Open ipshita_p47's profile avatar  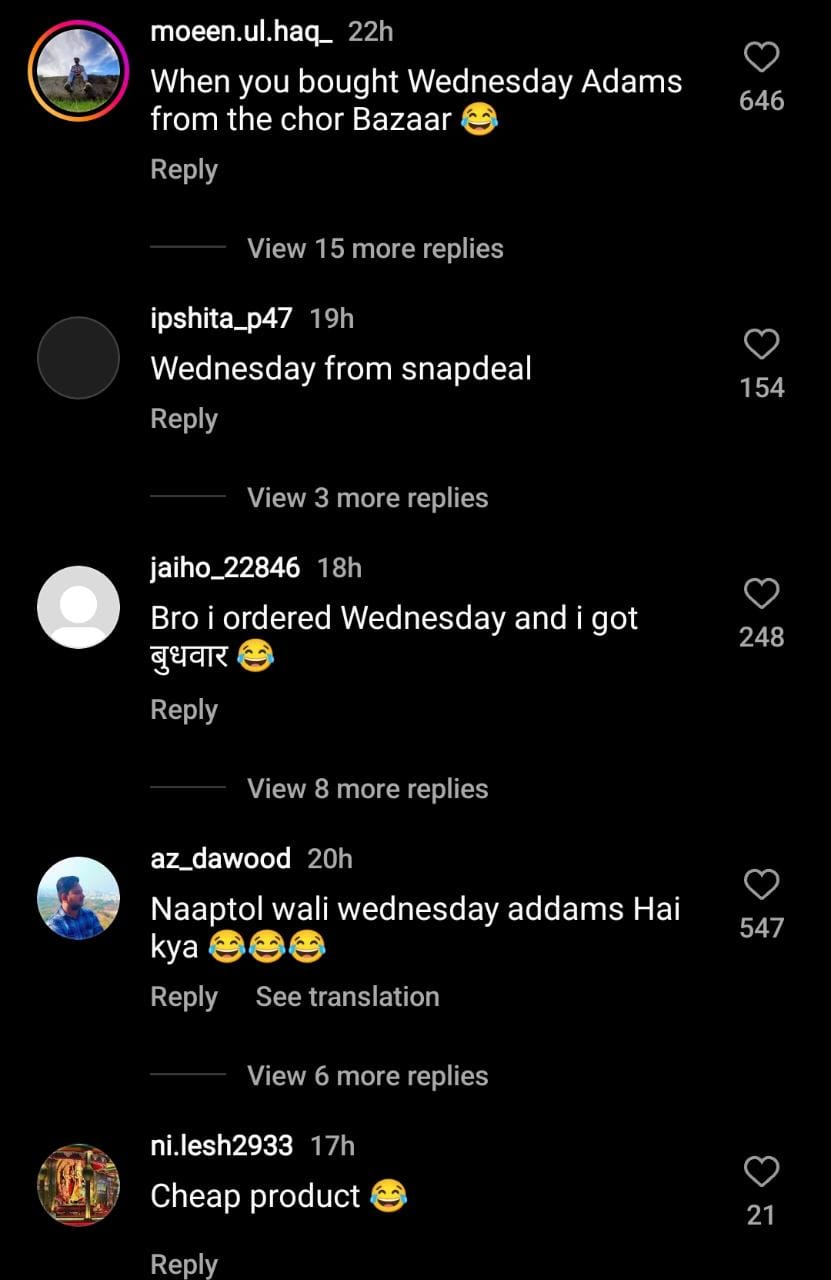coord(78,358)
